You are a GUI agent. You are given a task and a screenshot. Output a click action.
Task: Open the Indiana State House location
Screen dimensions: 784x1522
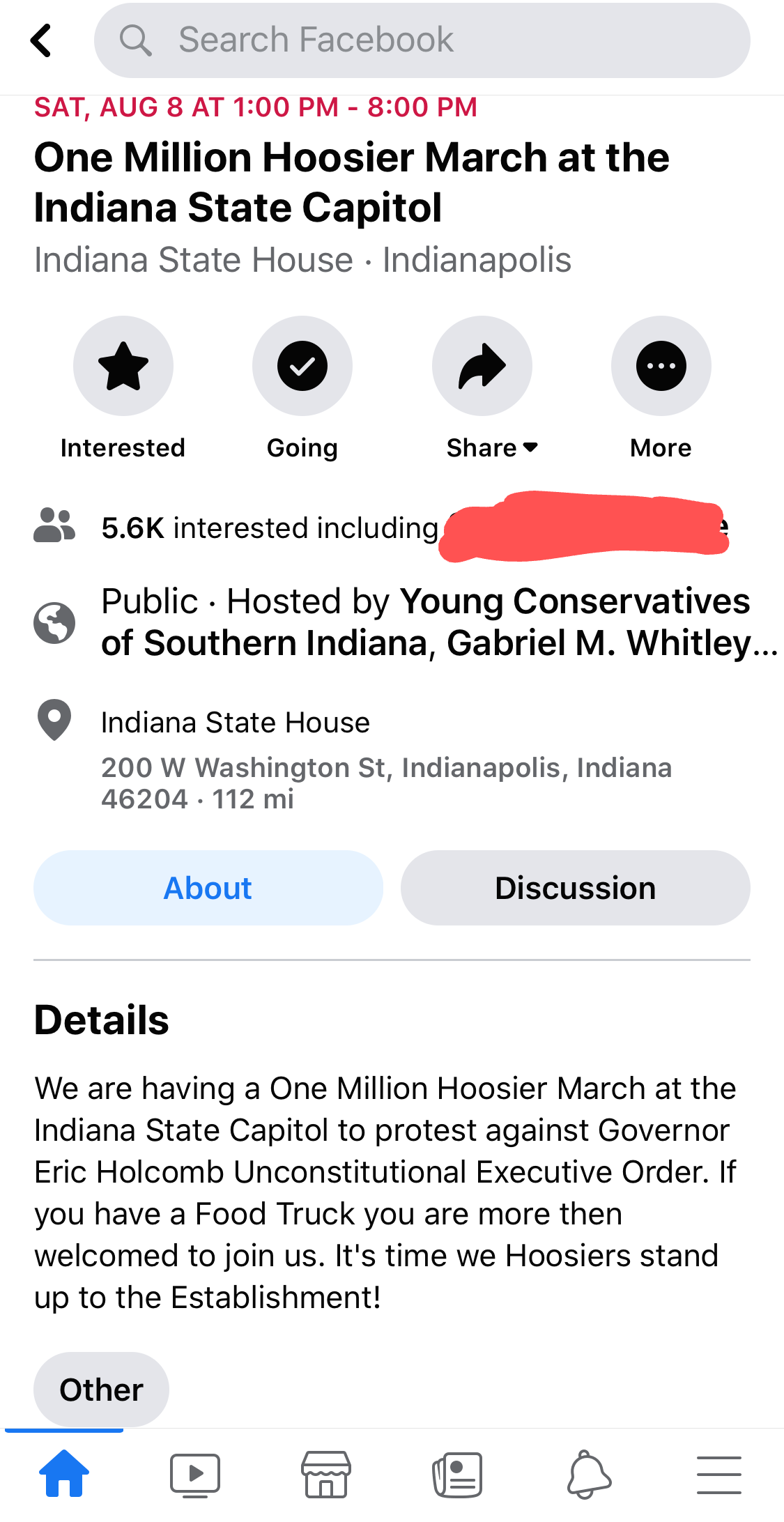coord(236,723)
